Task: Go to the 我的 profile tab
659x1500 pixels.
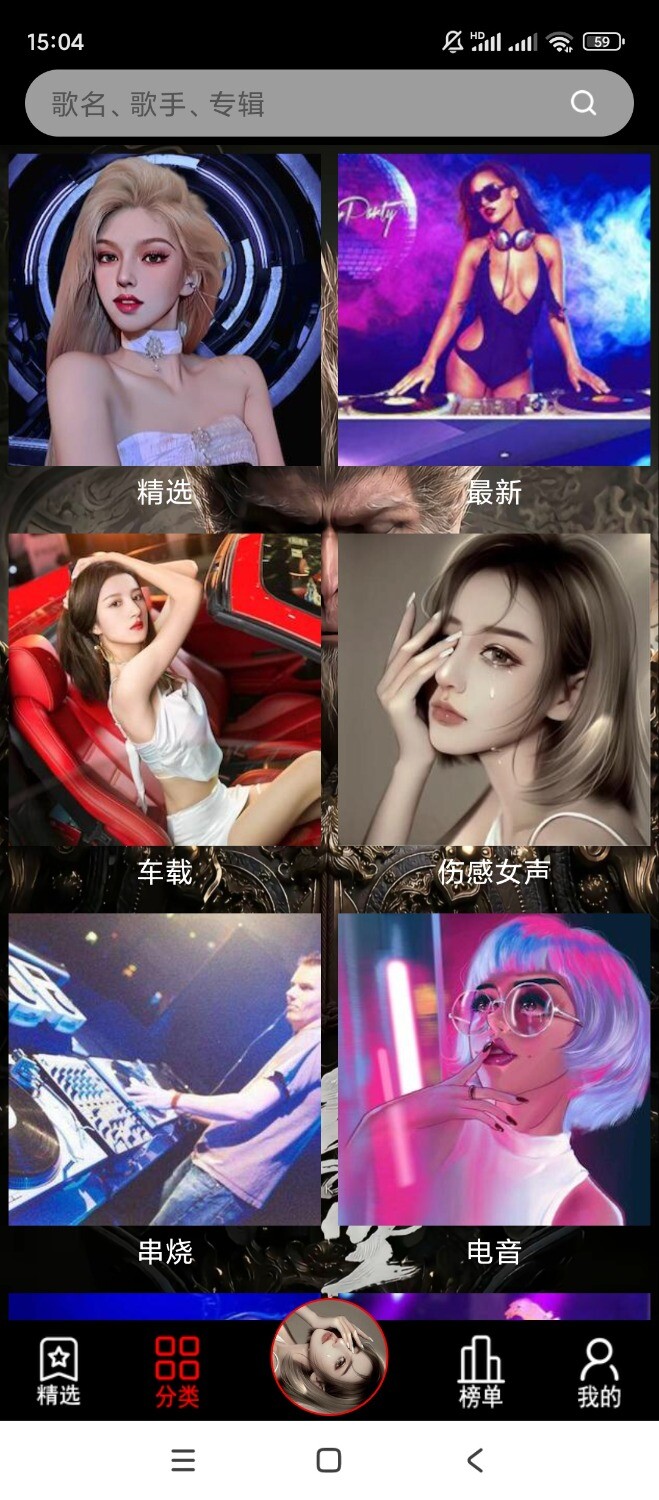Action: click(x=599, y=1372)
